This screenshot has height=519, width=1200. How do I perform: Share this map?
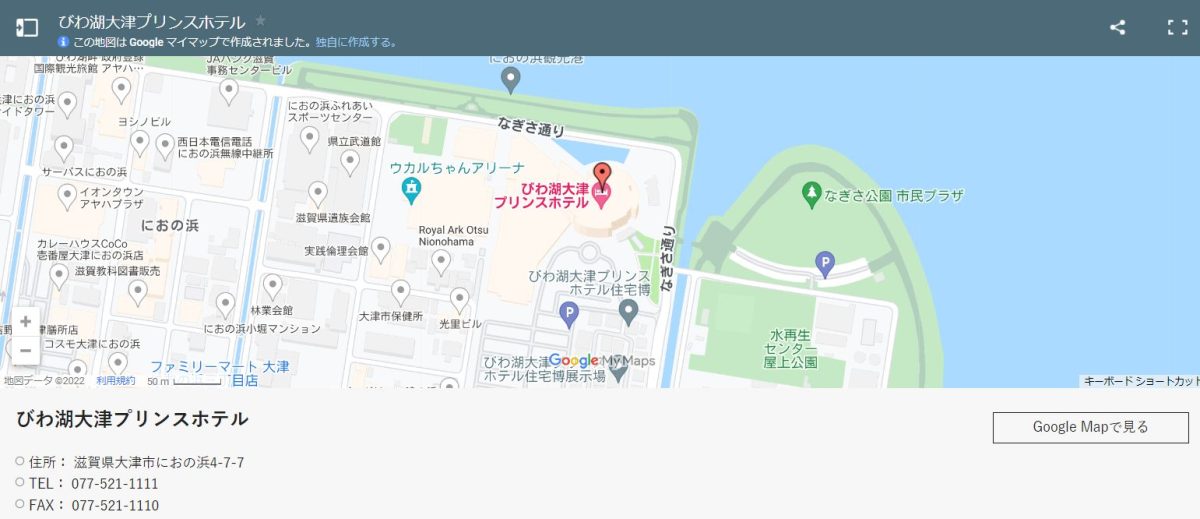pos(1118,27)
